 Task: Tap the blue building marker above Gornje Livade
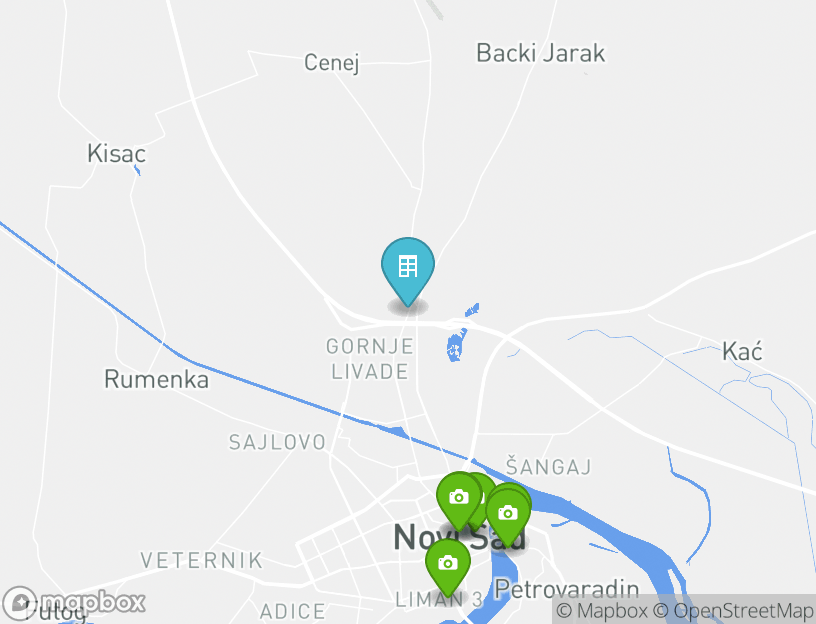click(407, 268)
